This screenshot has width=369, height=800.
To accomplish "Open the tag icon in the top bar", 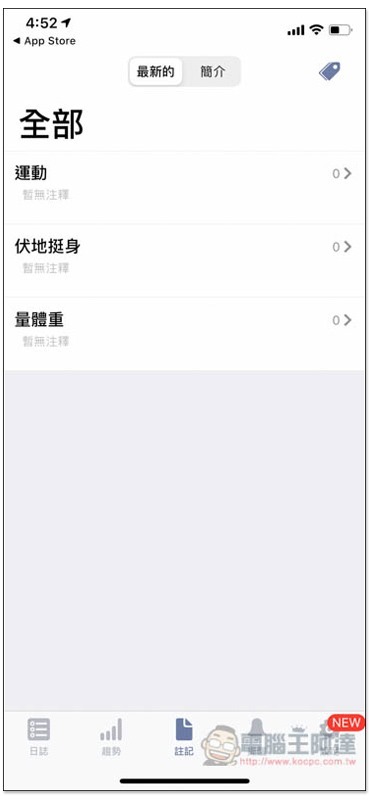I will pyautogui.click(x=330, y=71).
